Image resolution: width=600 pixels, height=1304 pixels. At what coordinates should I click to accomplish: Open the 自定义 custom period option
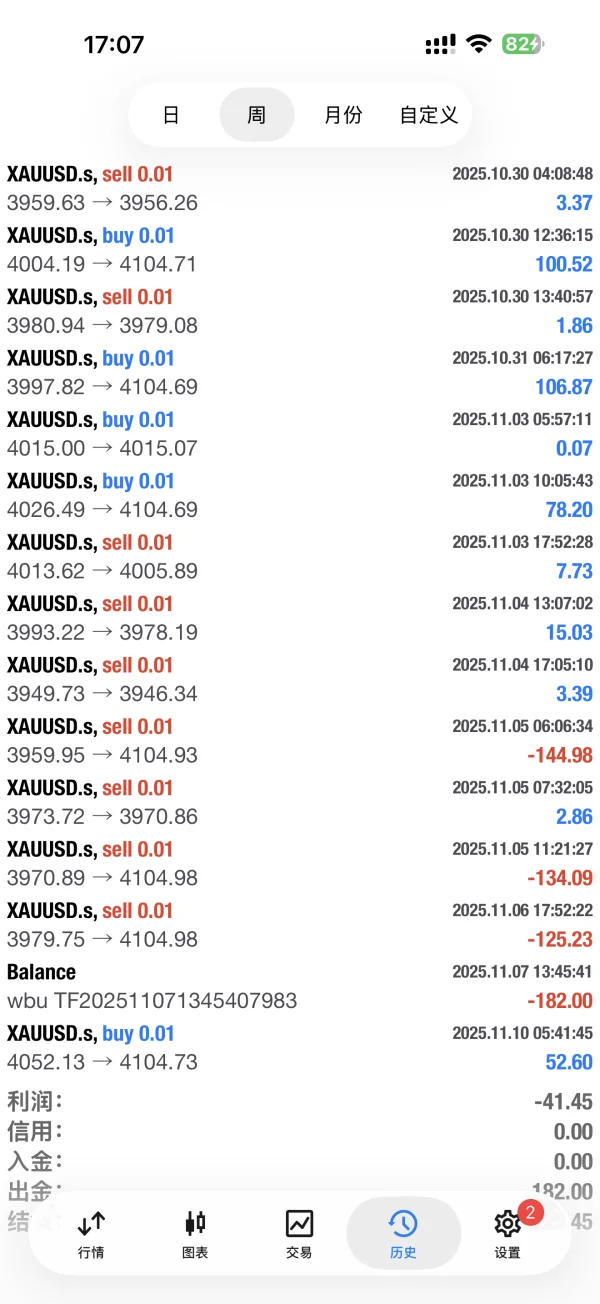click(x=429, y=115)
